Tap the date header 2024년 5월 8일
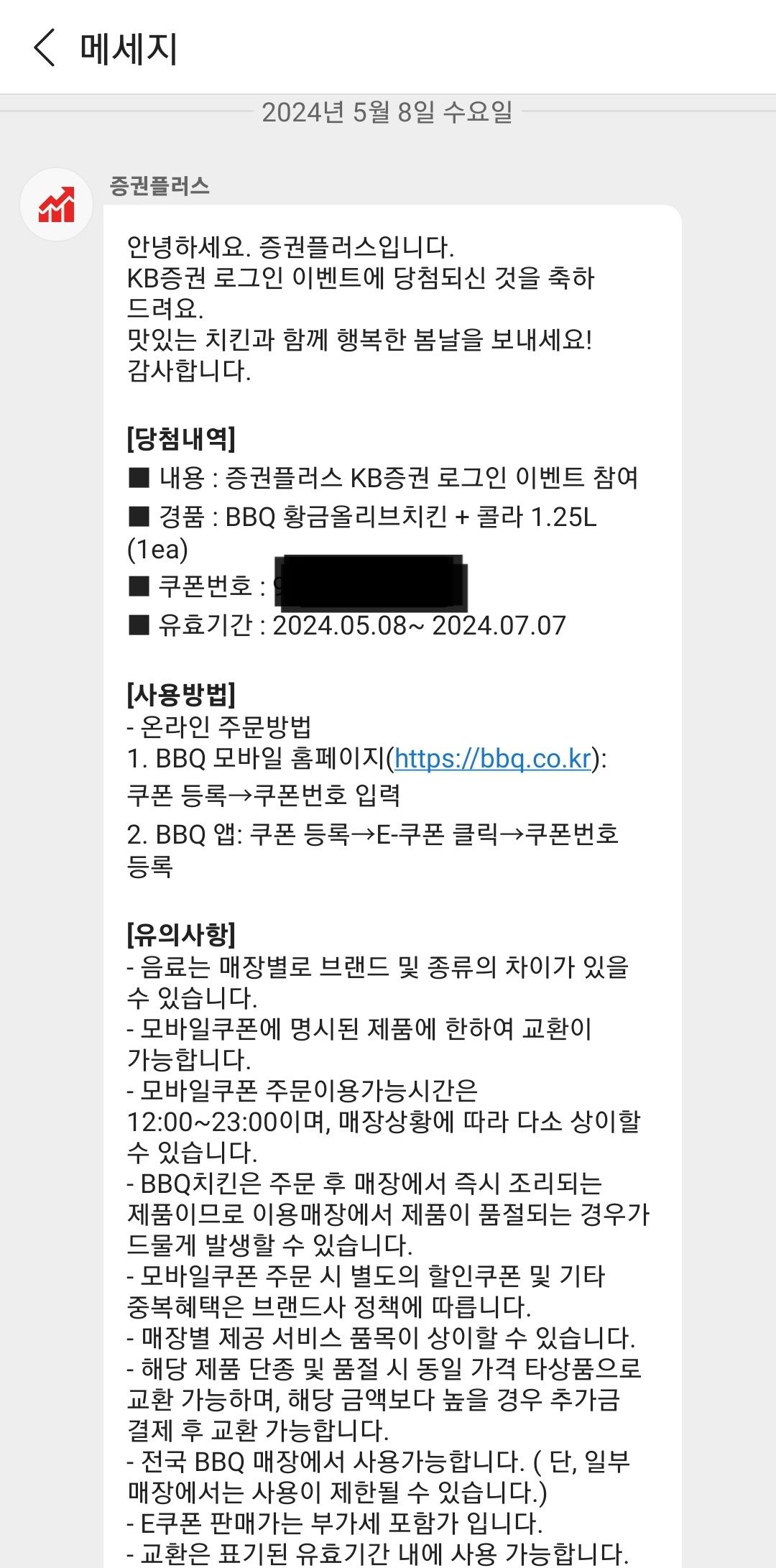Screen dimensions: 776x1568 388,111
